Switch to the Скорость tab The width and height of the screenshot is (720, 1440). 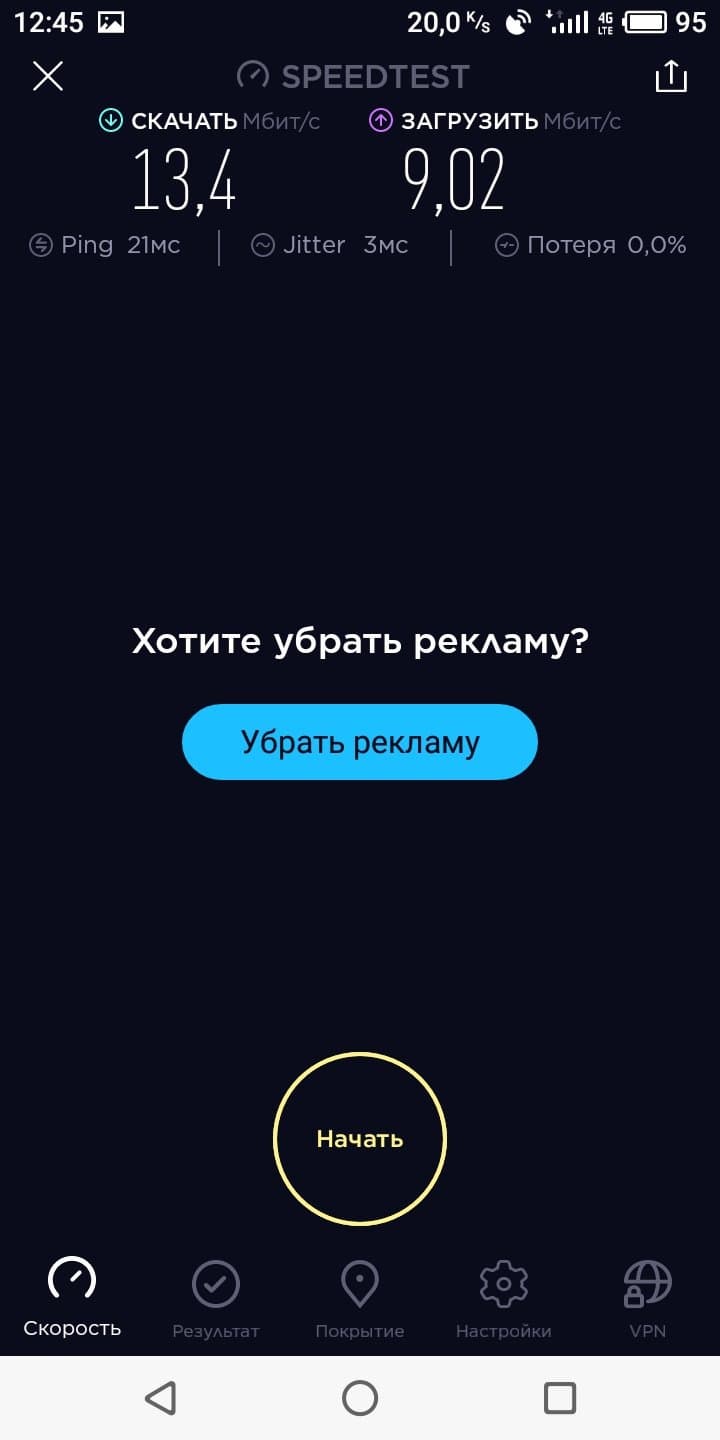click(72, 1298)
